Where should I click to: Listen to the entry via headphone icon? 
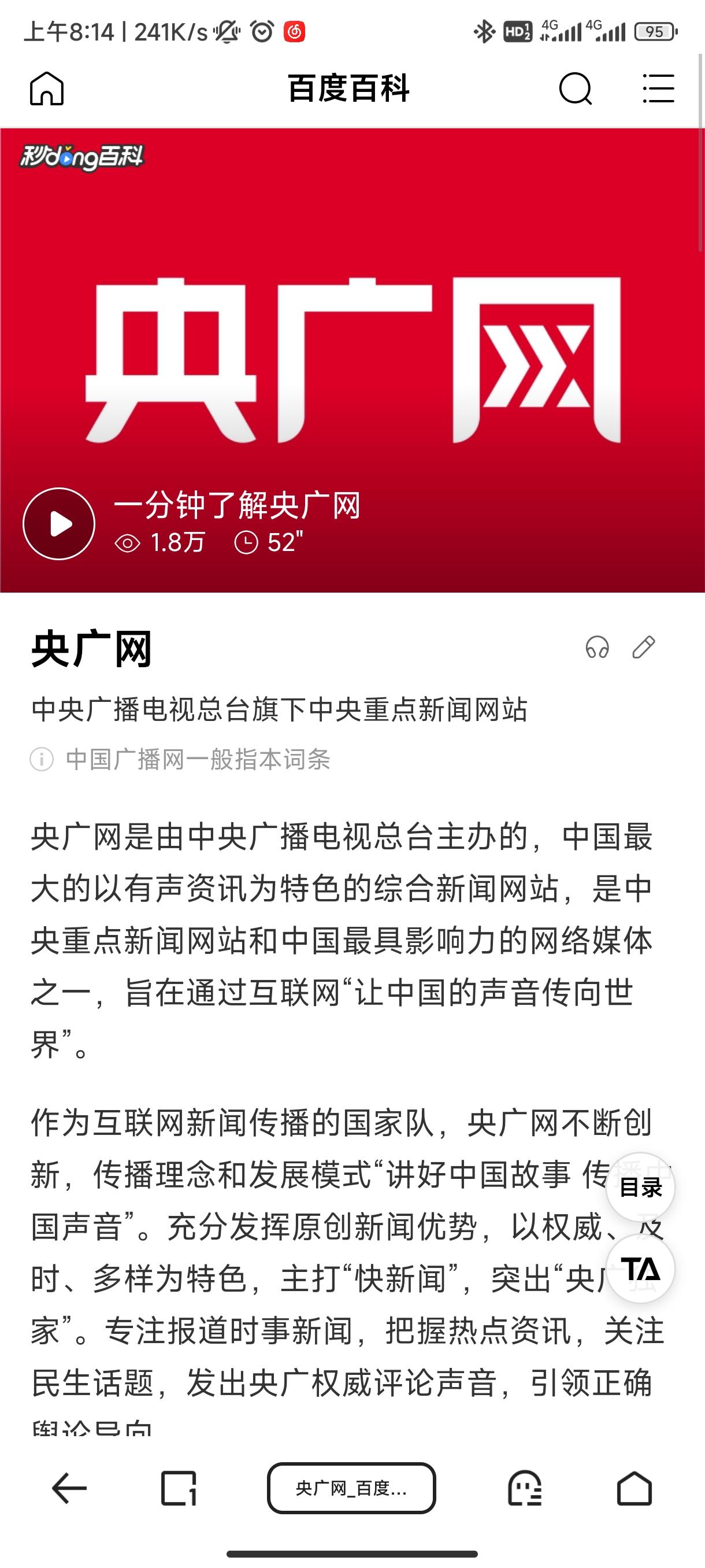click(597, 647)
